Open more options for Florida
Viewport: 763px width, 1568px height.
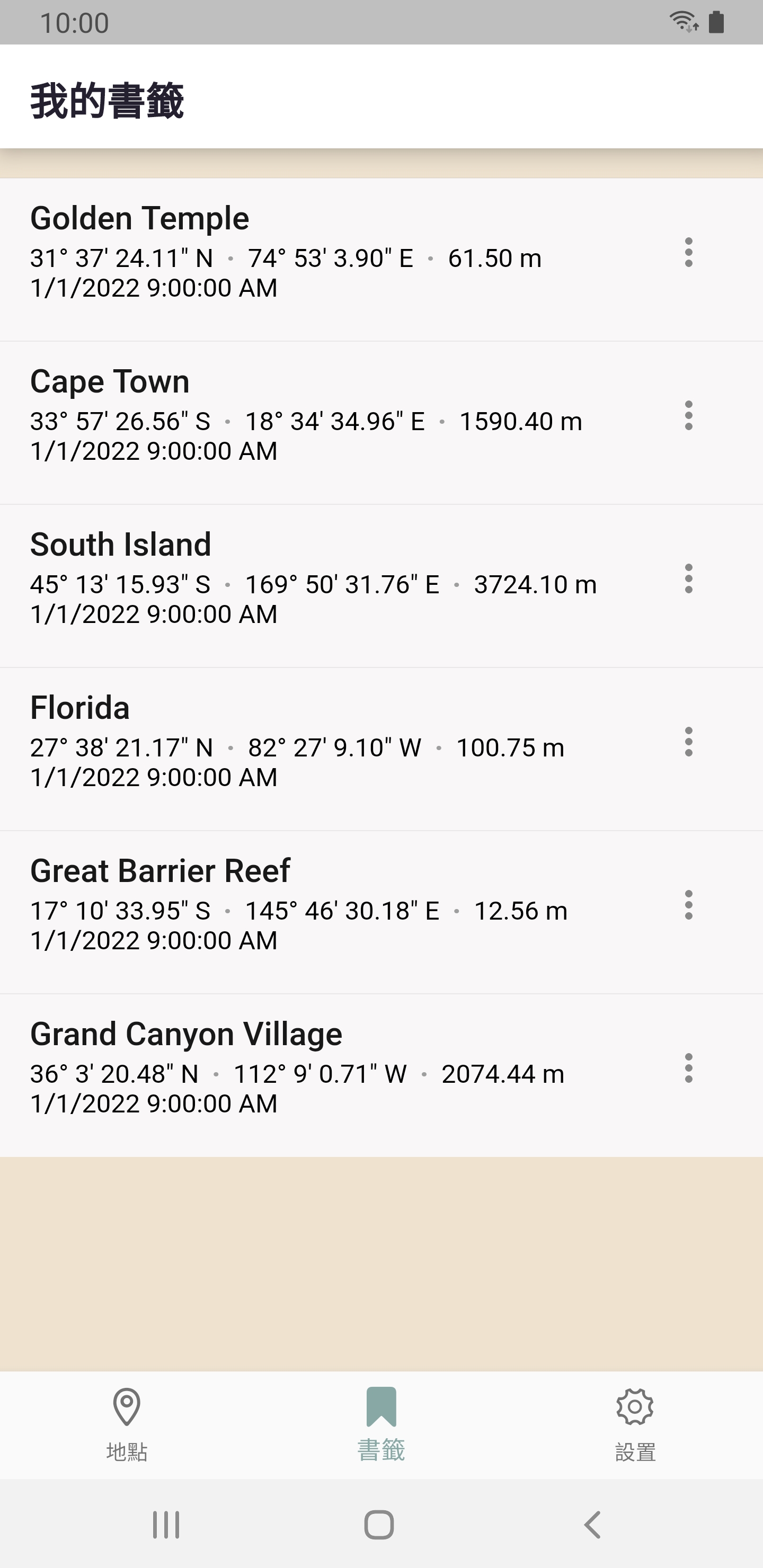(x=688, y=742)
